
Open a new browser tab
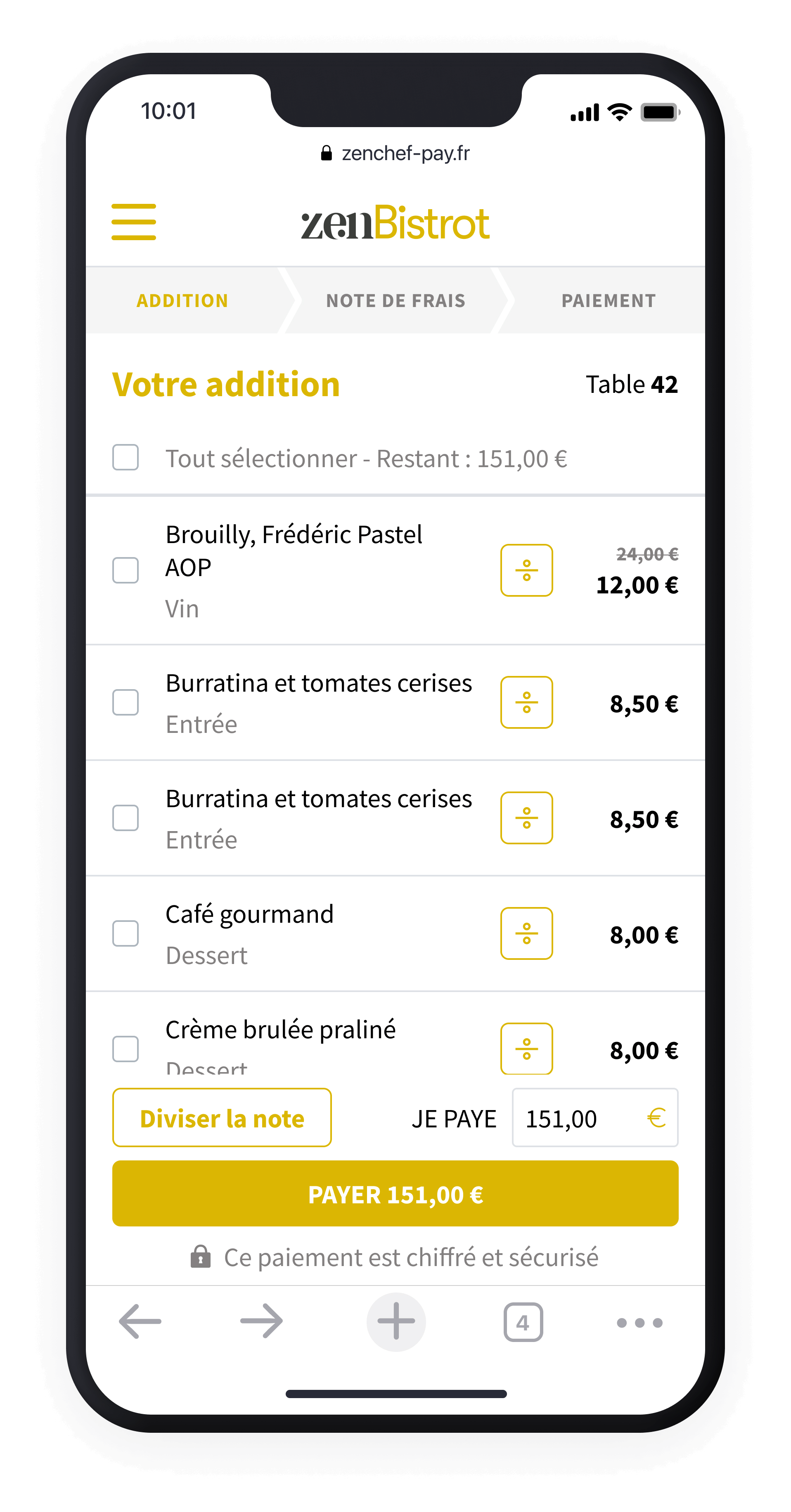(x=395, y=1322)
